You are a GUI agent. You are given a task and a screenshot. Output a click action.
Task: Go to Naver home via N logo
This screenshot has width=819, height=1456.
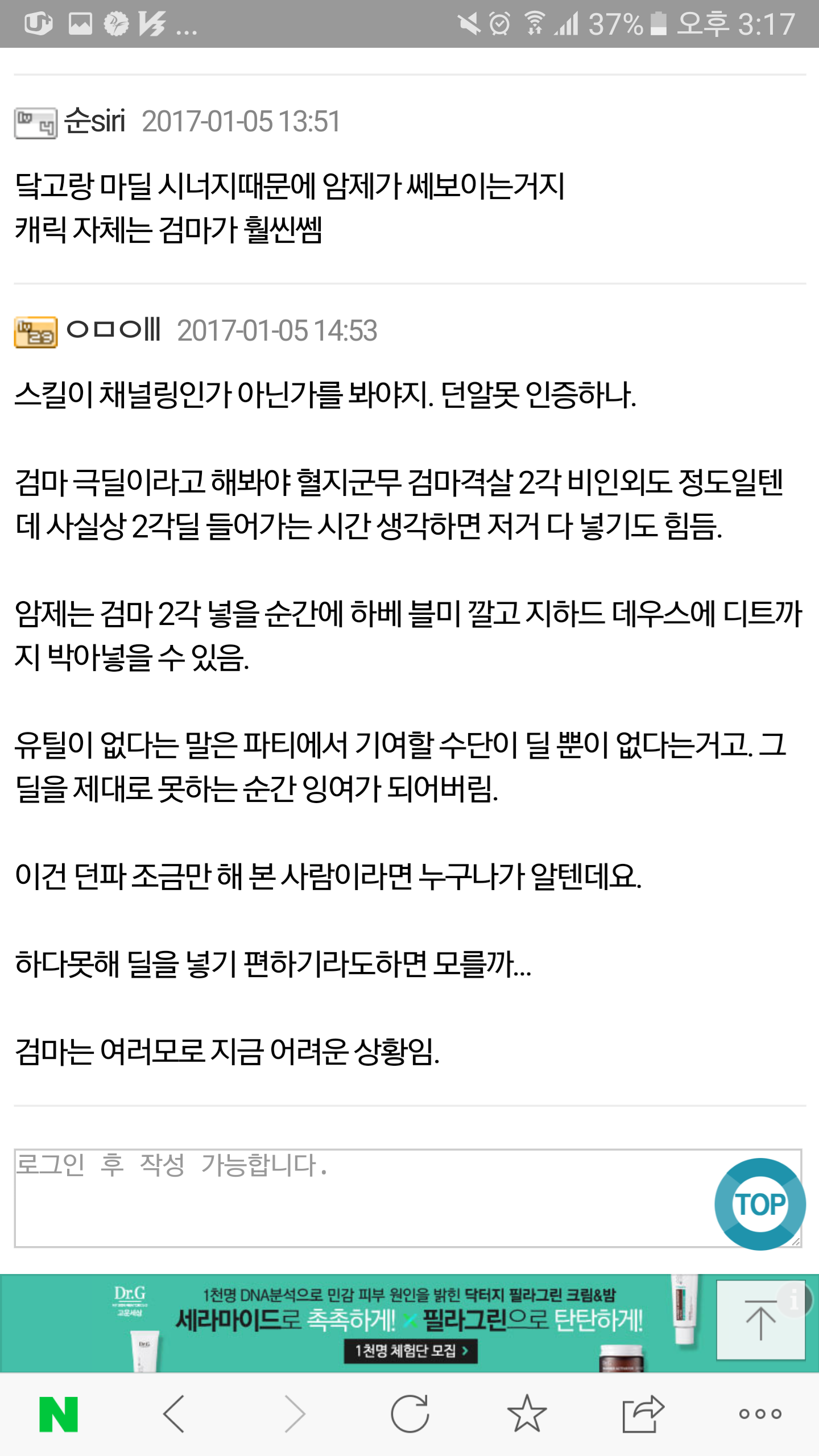tap(59, 1414)
